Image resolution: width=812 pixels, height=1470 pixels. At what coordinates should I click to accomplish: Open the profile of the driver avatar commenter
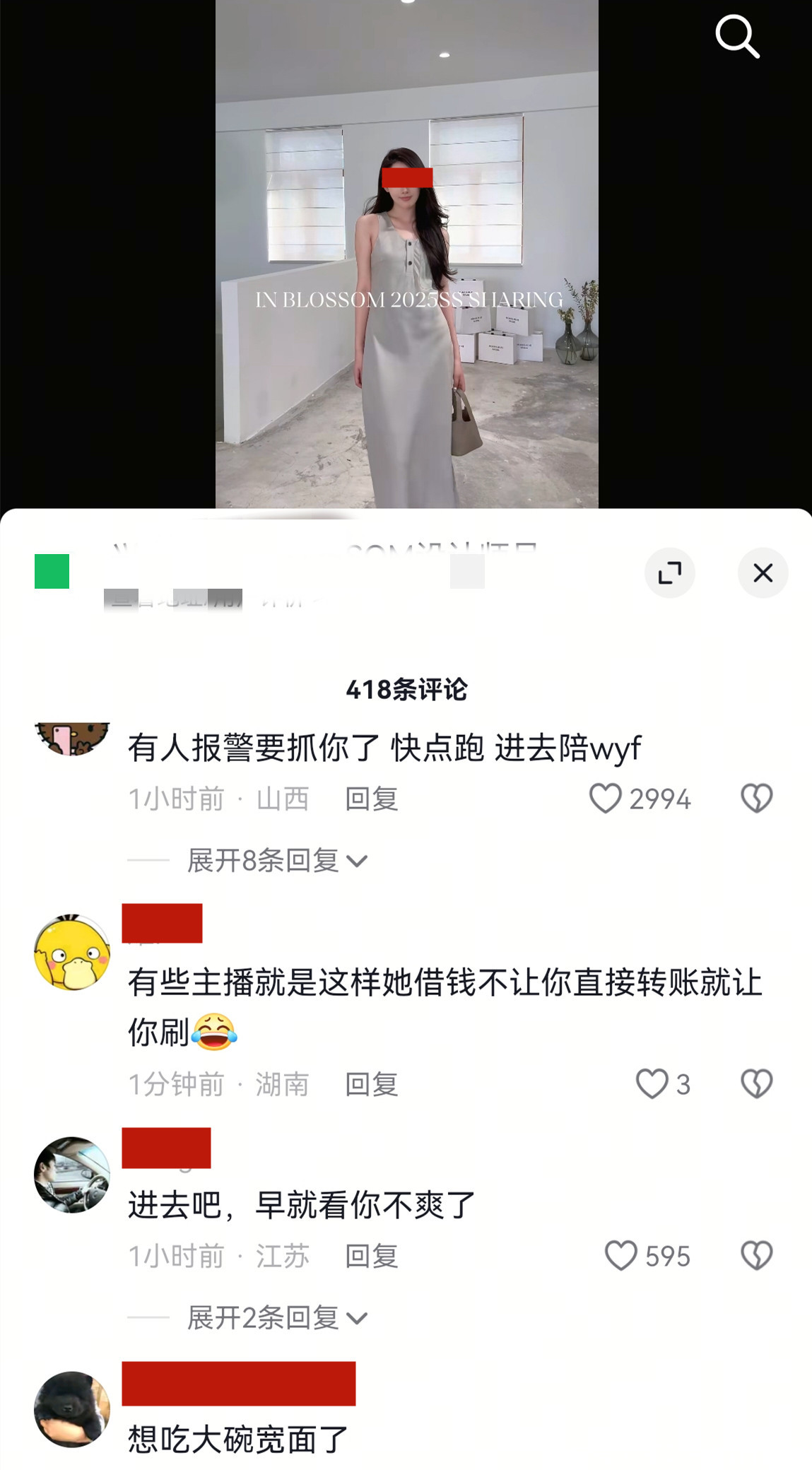72,1175
